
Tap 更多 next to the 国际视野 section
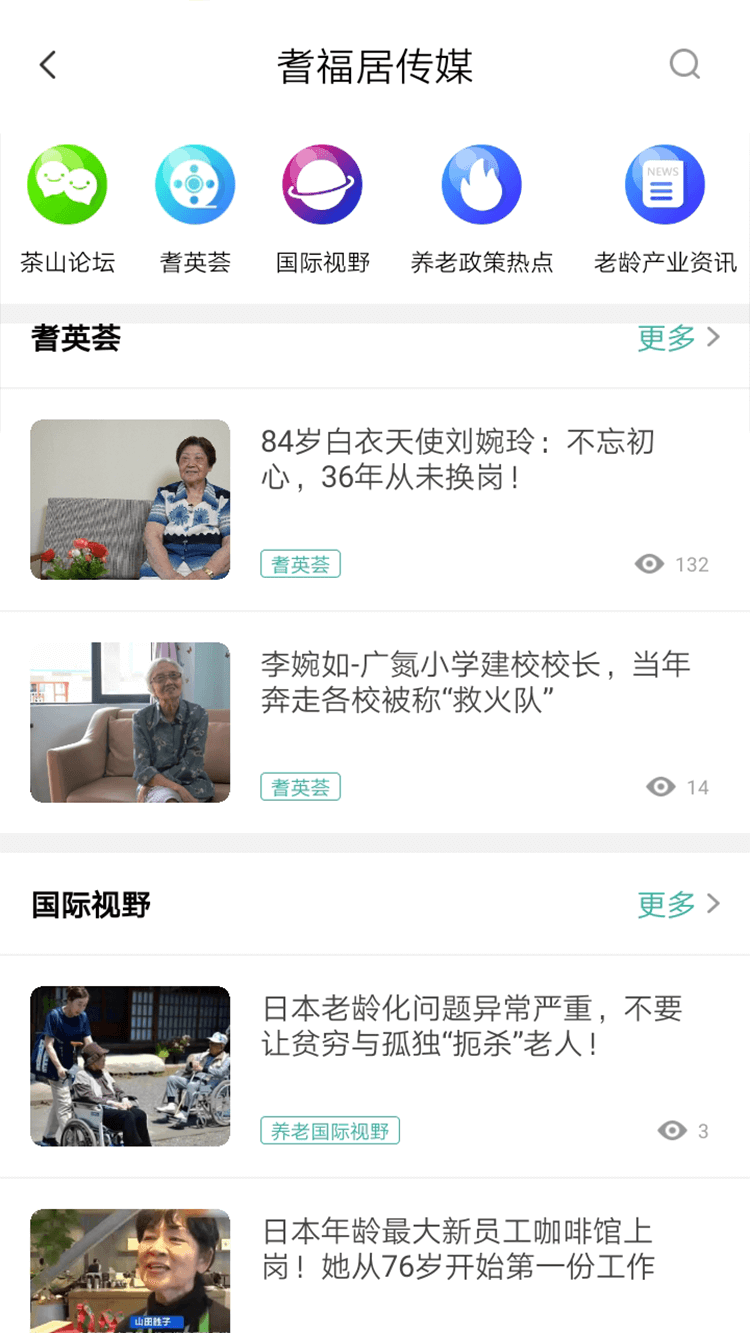coord(678,904)
